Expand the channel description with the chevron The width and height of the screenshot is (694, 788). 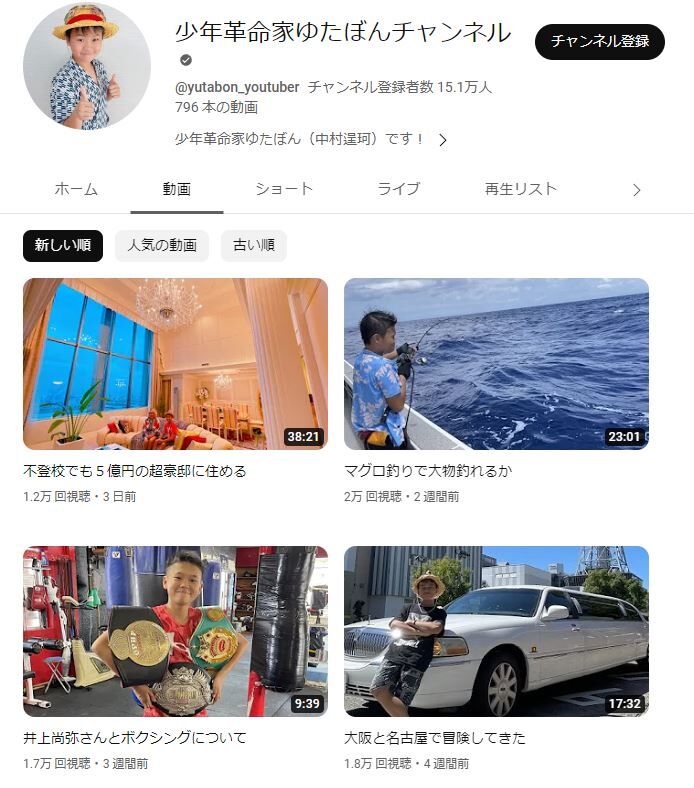pos(442,140)
